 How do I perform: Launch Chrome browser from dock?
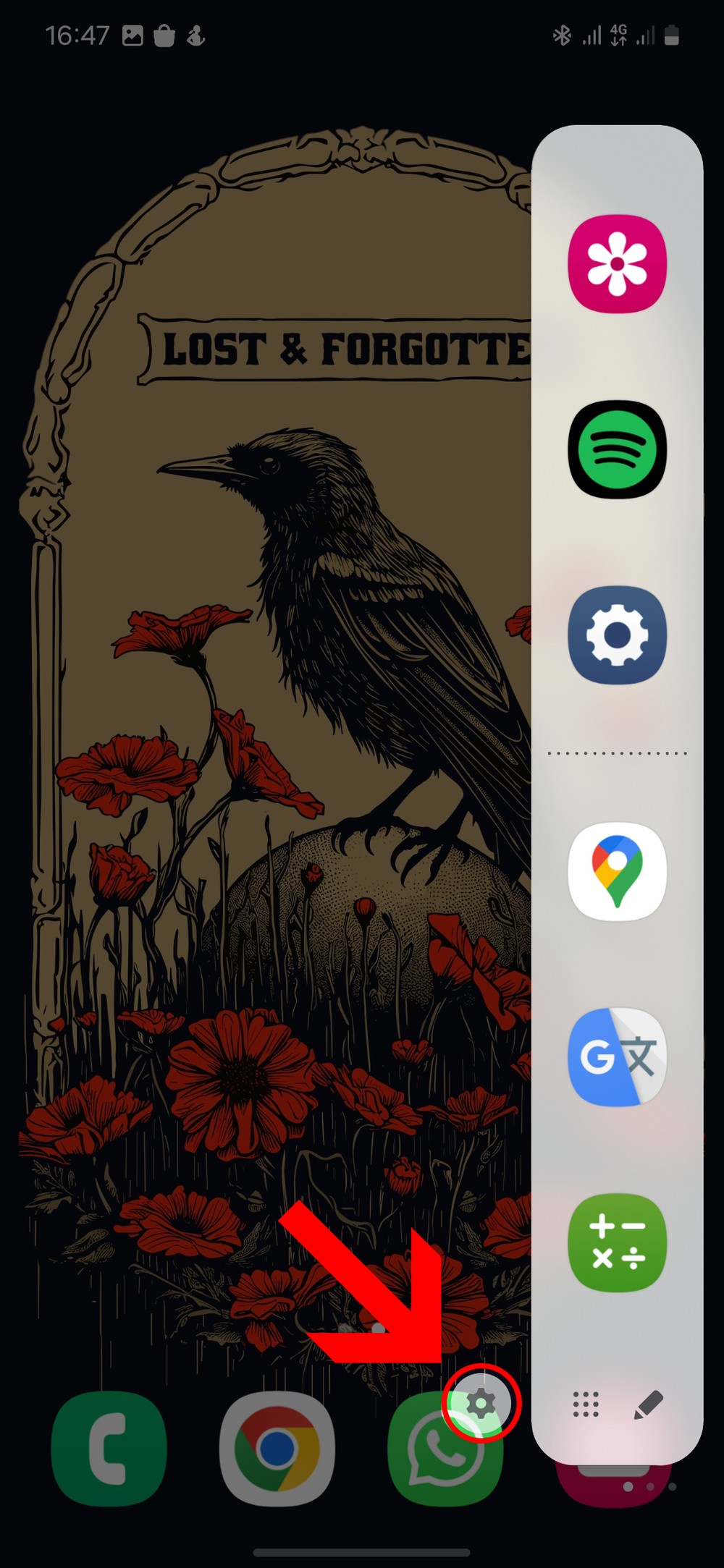277,1449
